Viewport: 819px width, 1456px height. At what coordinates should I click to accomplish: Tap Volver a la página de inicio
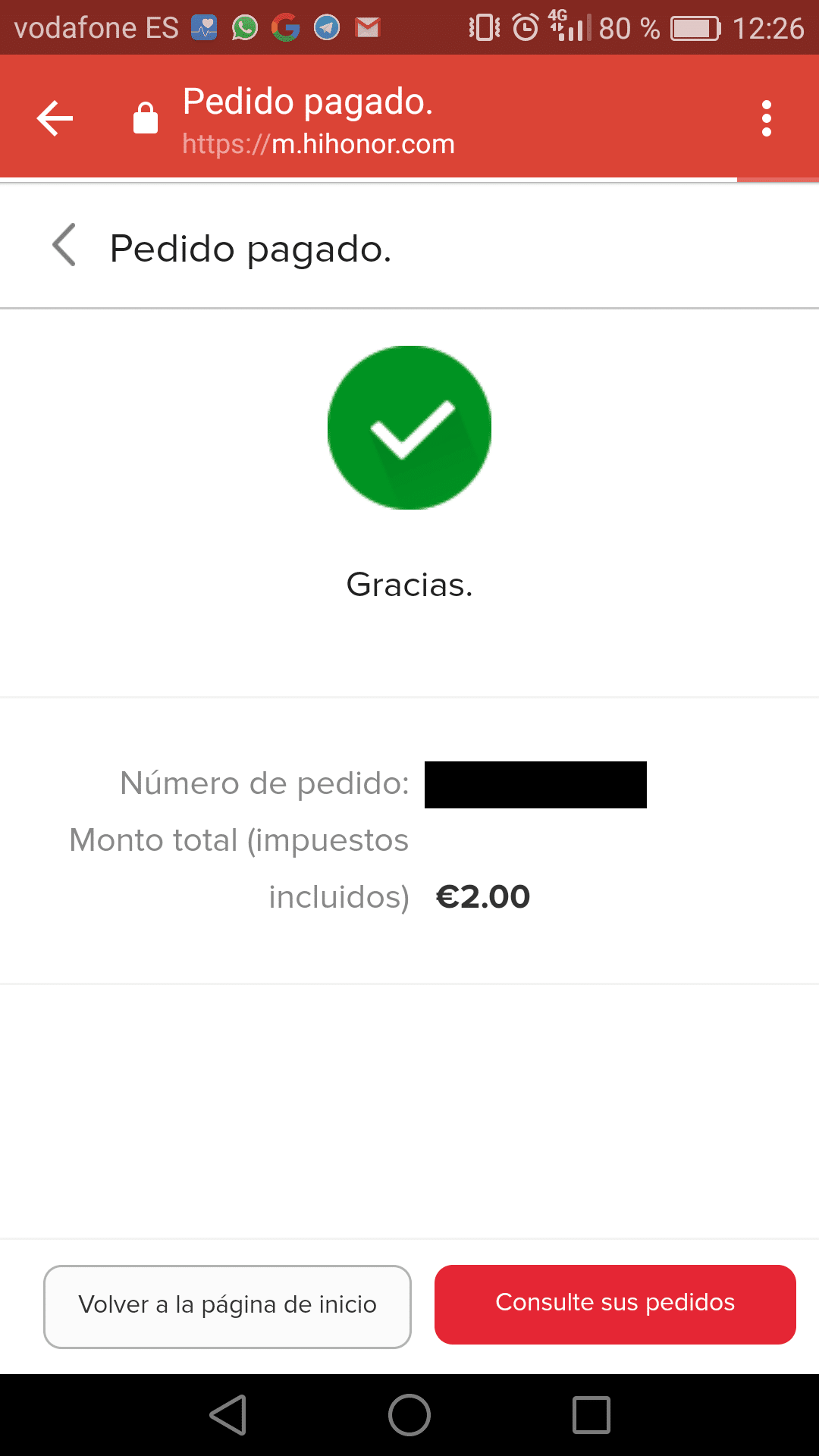[227, 1306]
